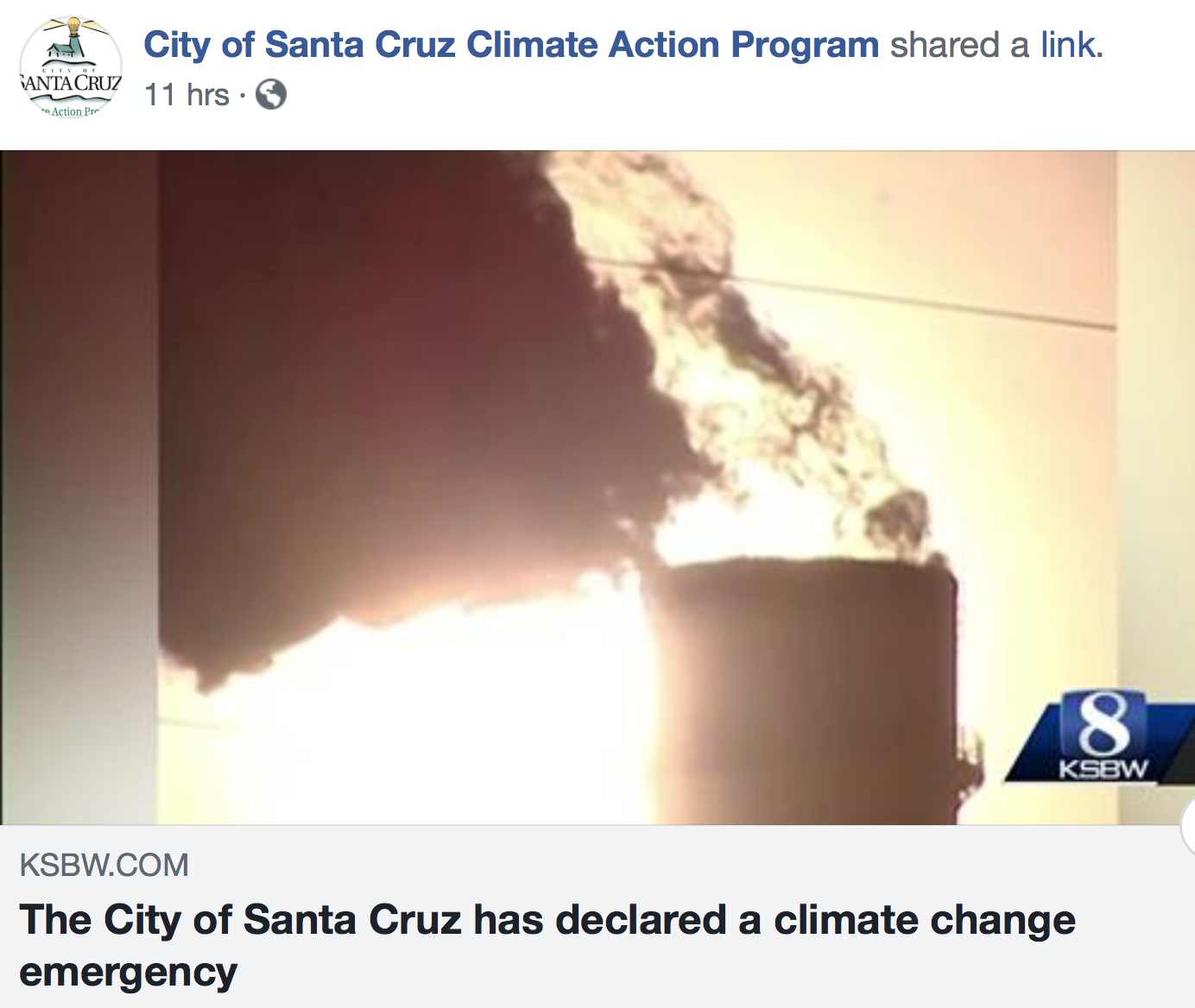Open the climate change emergency headline
The image size is (1195, 1008).
547,944
